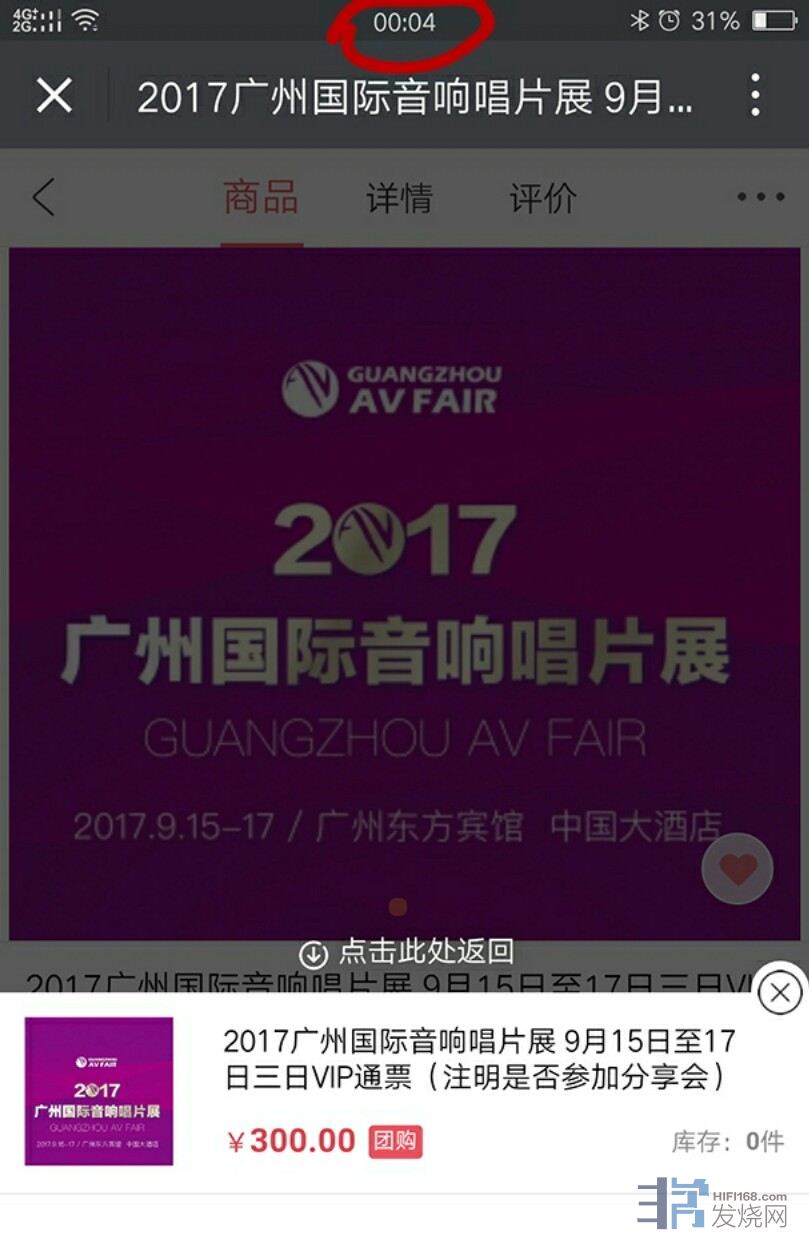
Task: Close the webview with the X icon
Action: click(54, 96)
